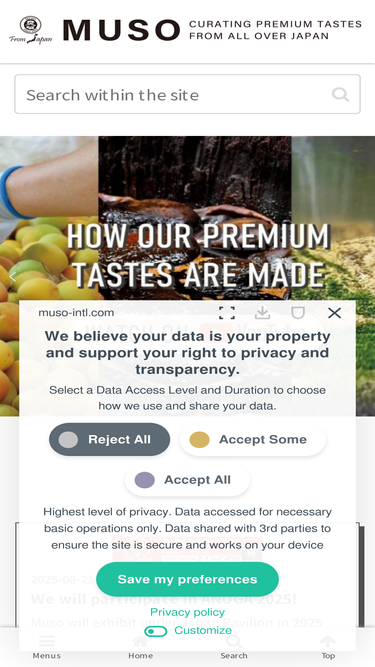Screen dimensions: 375x667
Task: Tap the magnifier icon in search box
Action: (340, 94)
